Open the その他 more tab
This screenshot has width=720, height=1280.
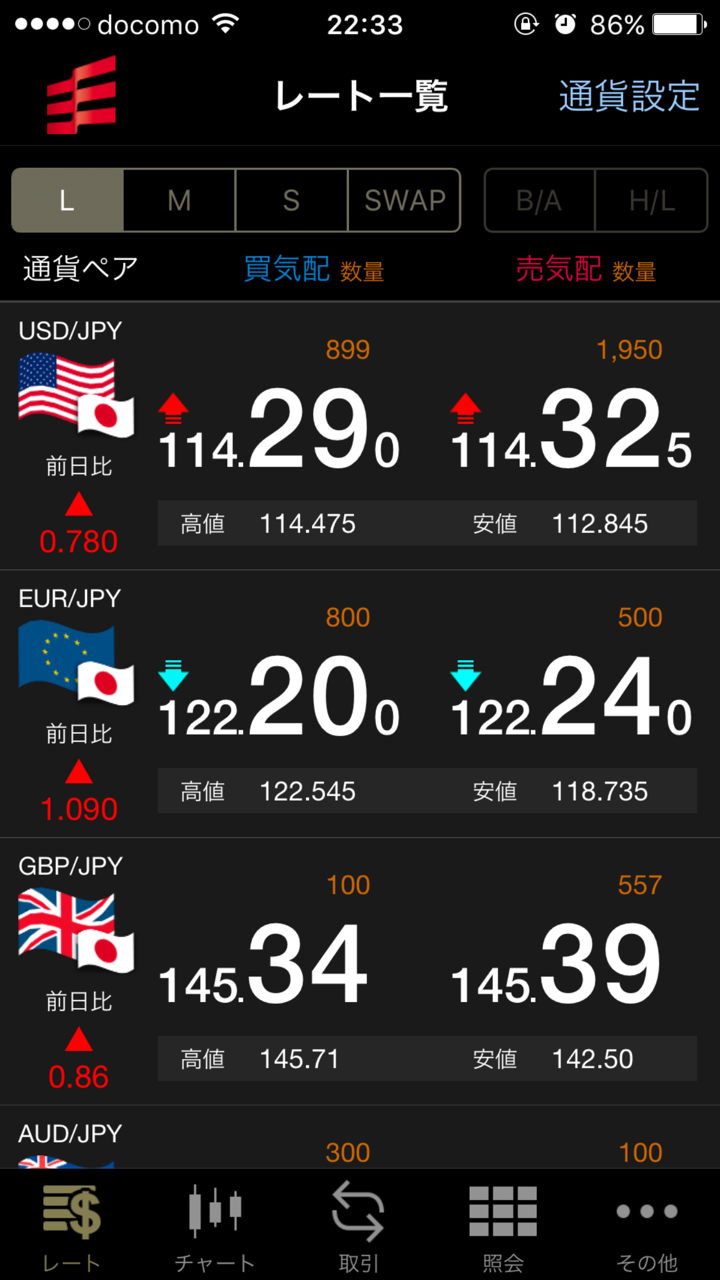pyautogui.click(x=647, y=1227)
